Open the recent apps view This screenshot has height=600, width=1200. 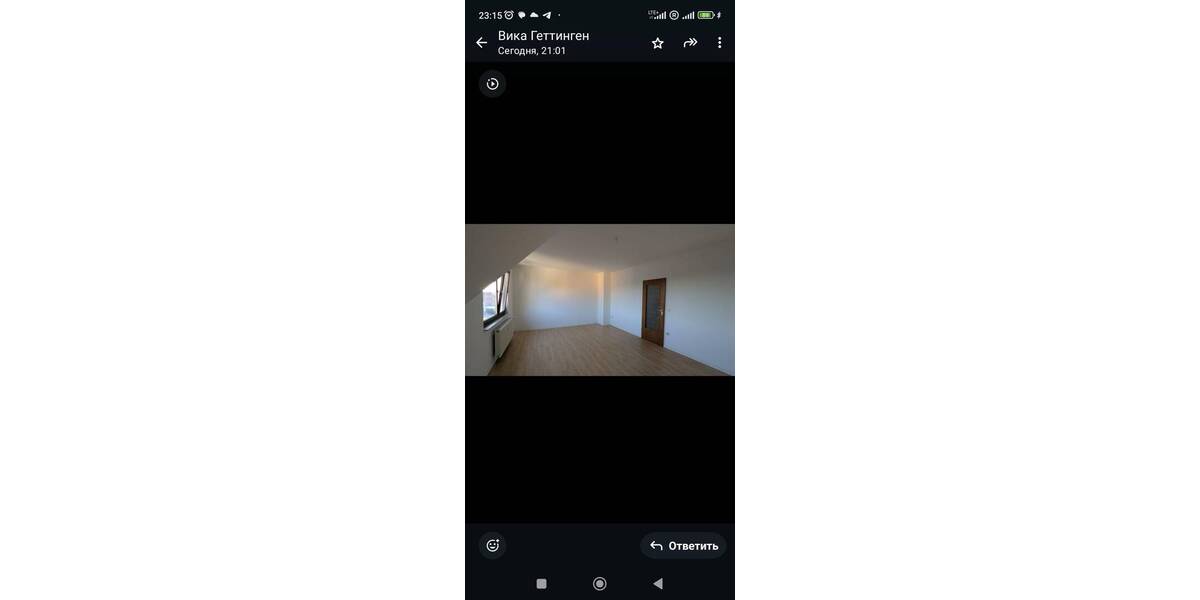pyautogui.click(x=541, y=584)
